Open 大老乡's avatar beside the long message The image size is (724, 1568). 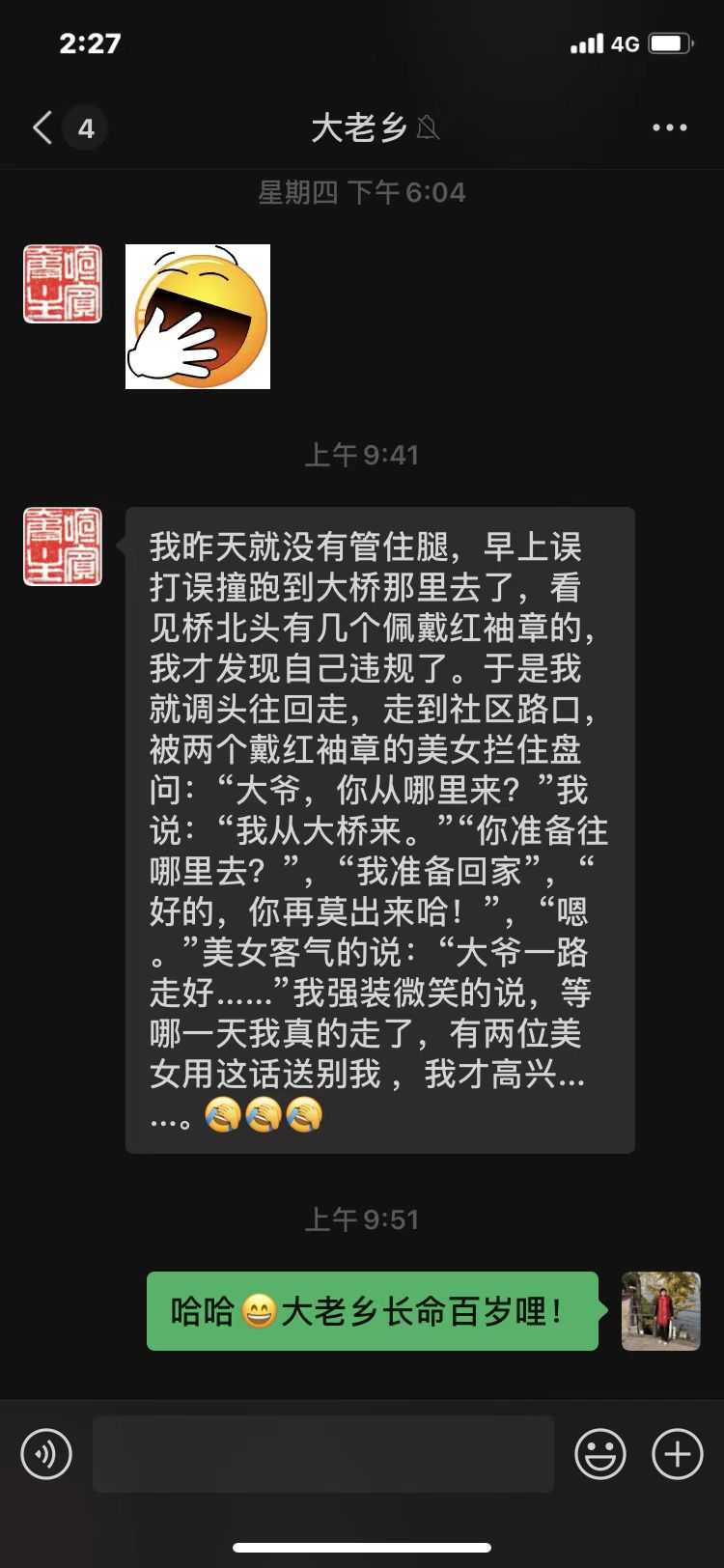[63, 546]
